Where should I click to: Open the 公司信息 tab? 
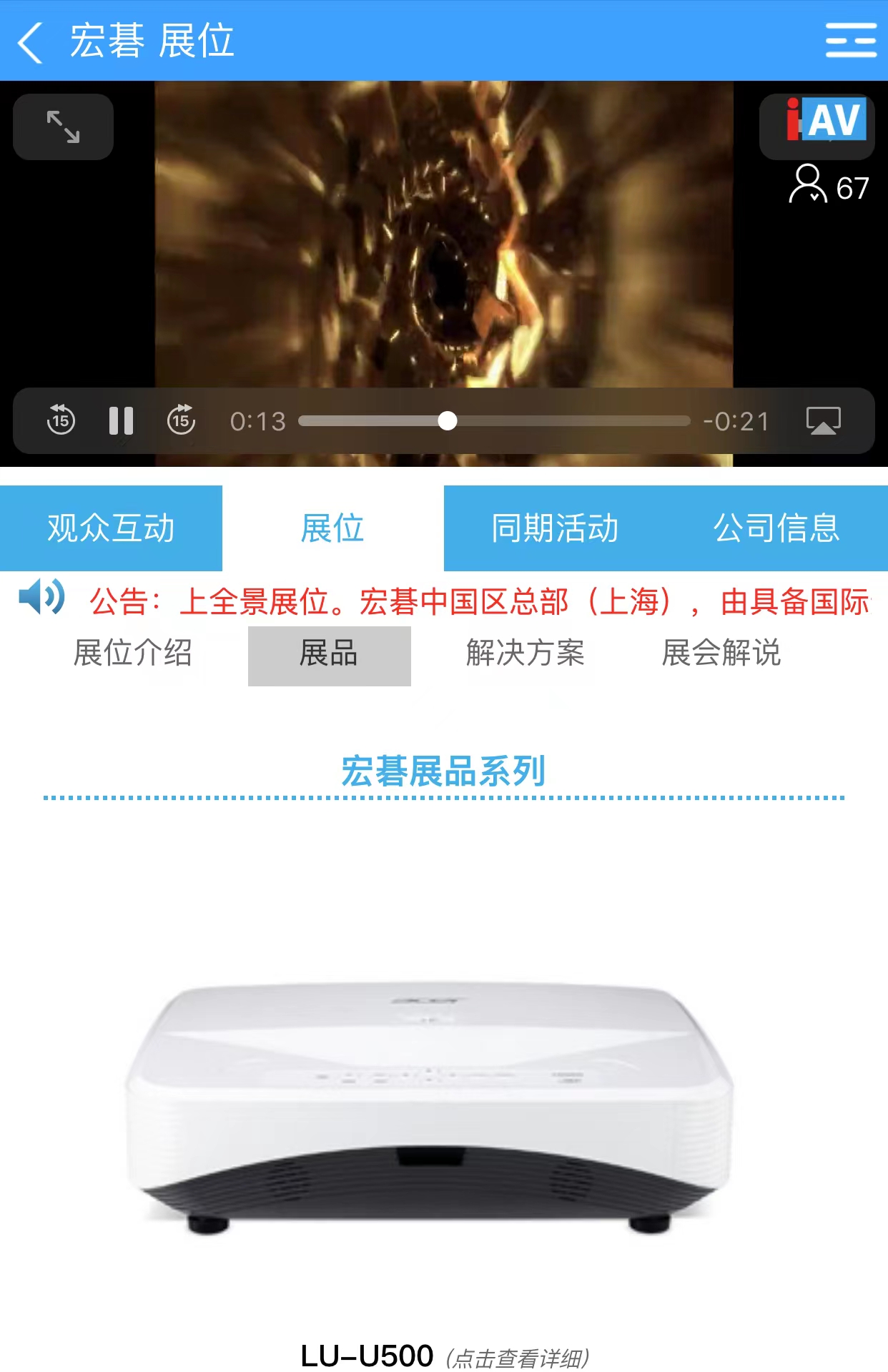tap(776, 528)
